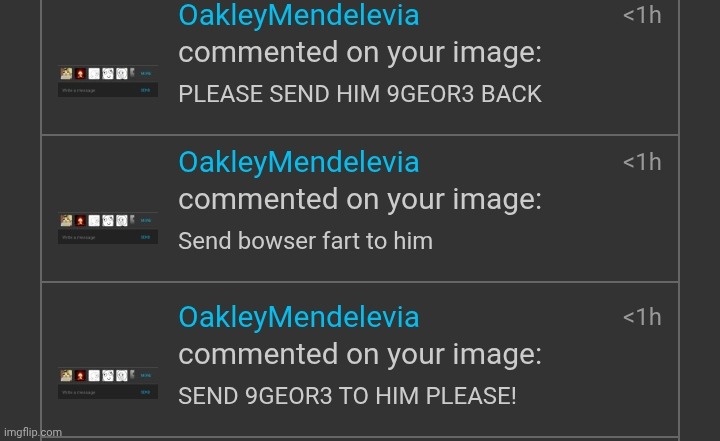This screenshot has width=720, height=441.
Task: Visit OakleyMendelevia's profile from the 9GEOR3 BACK comment
Action: [298, 15]
